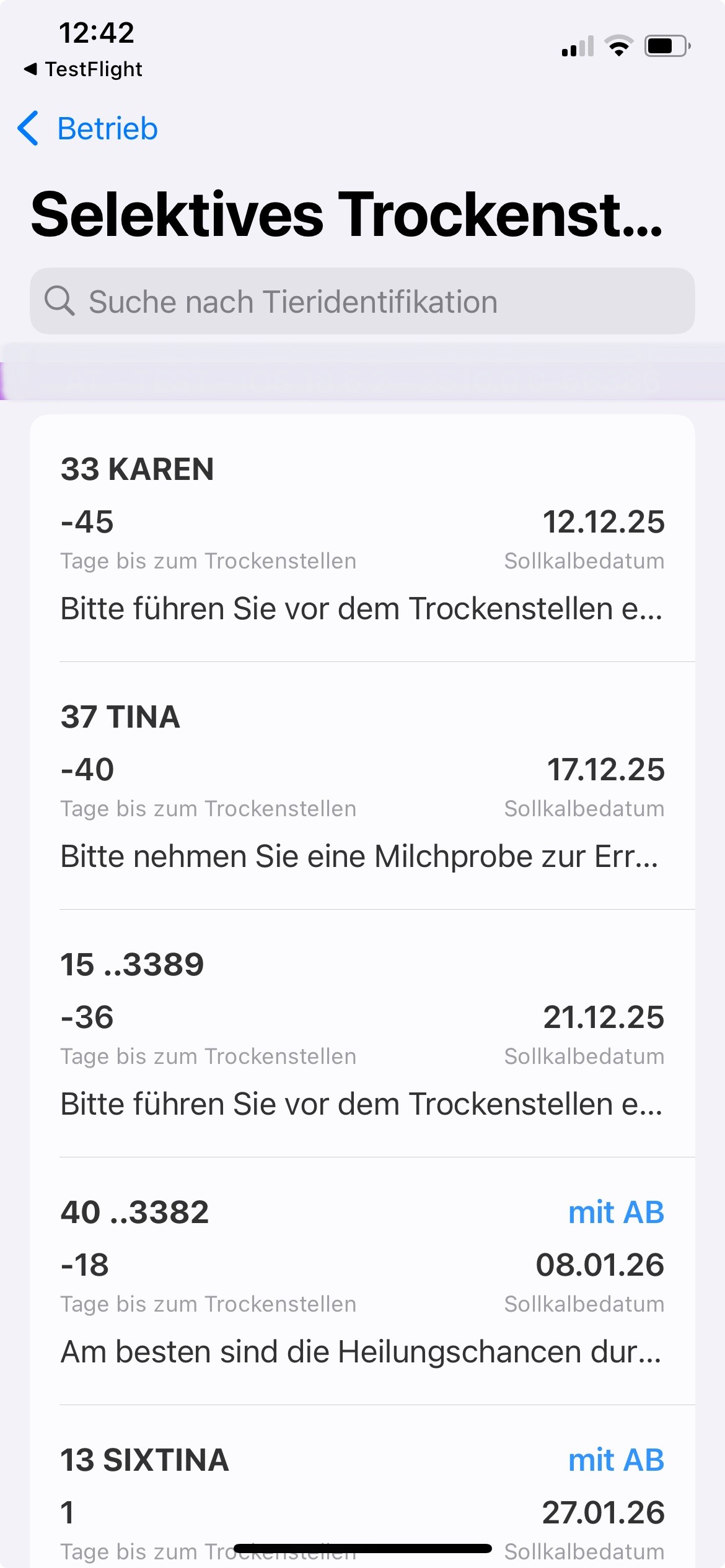
Task: Open animal 40 ..3382 entry
Action: [x=362, y=1281]
